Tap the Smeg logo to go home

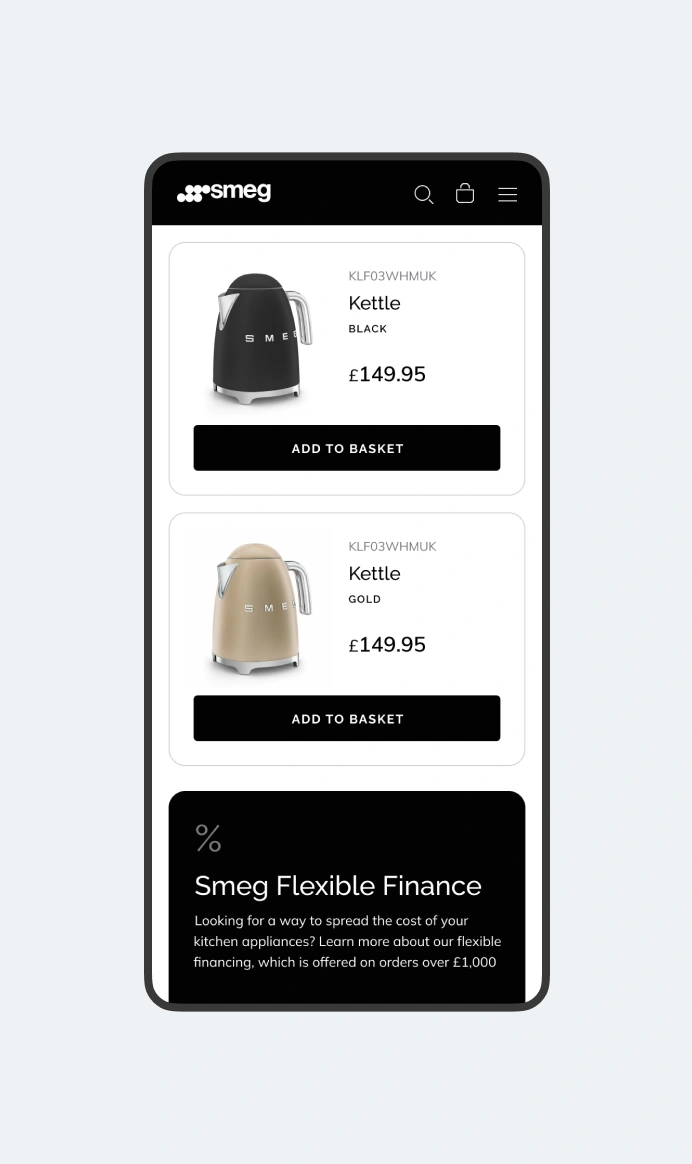[224, 192]
